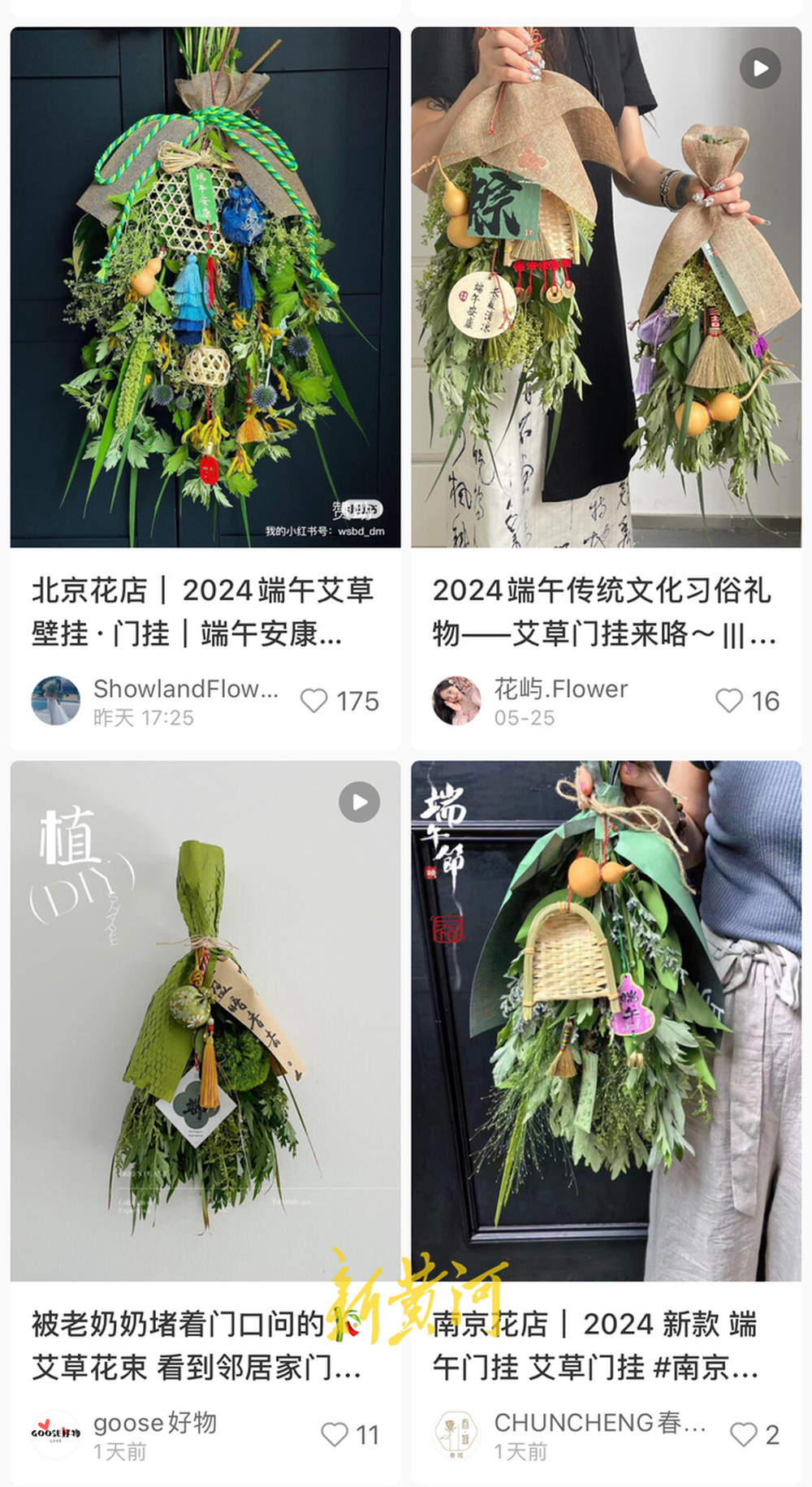View ShowlandFlow... profile avatar
This screenshot has width=812, height=1487.
pos(55,701)
